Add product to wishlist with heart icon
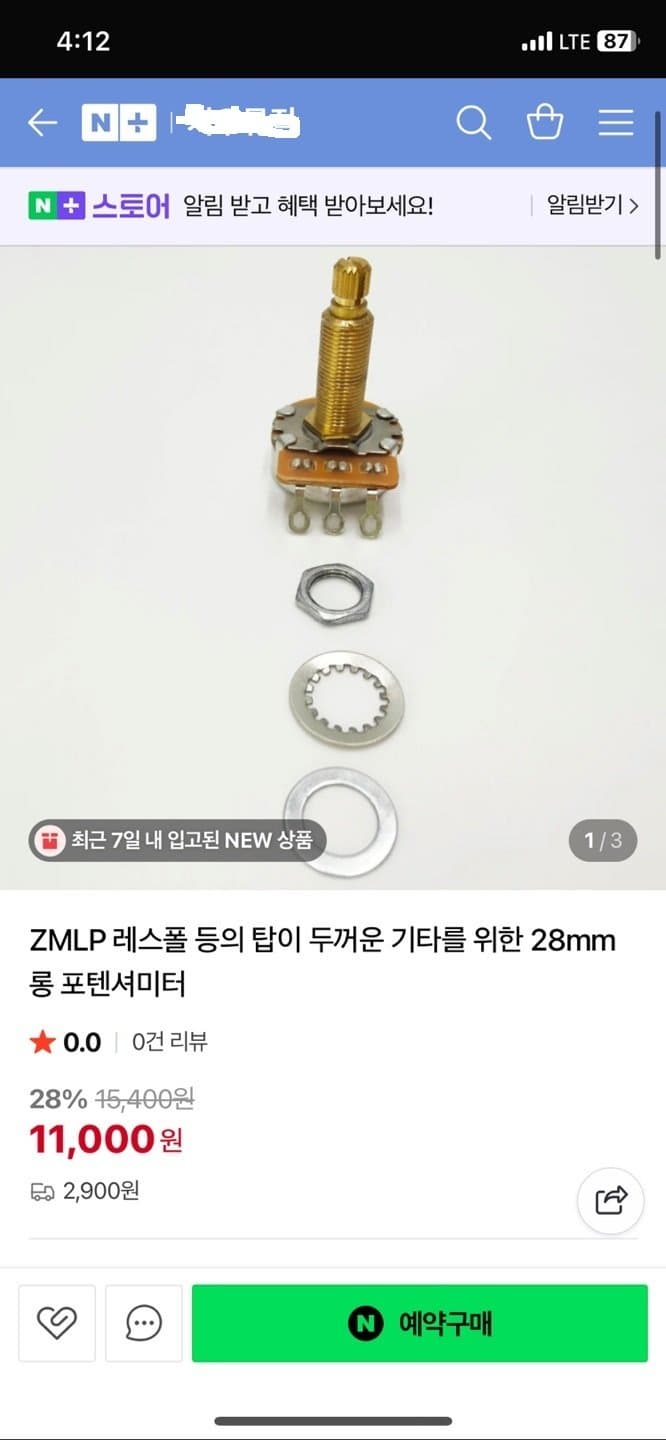Viewport: 666px width, 1440px height. [x=57, y=1324]
